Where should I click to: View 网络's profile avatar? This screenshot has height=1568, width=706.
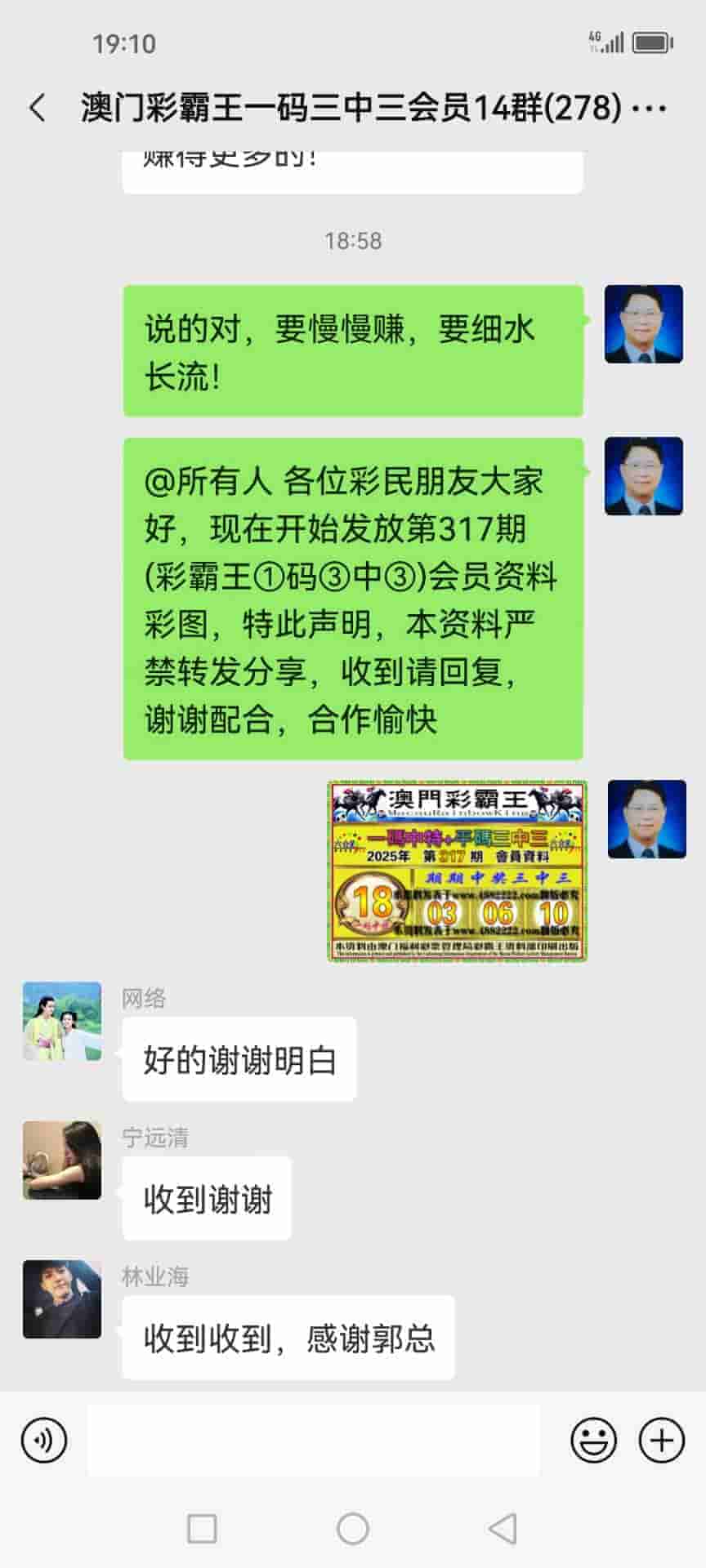coord(62,1022)
